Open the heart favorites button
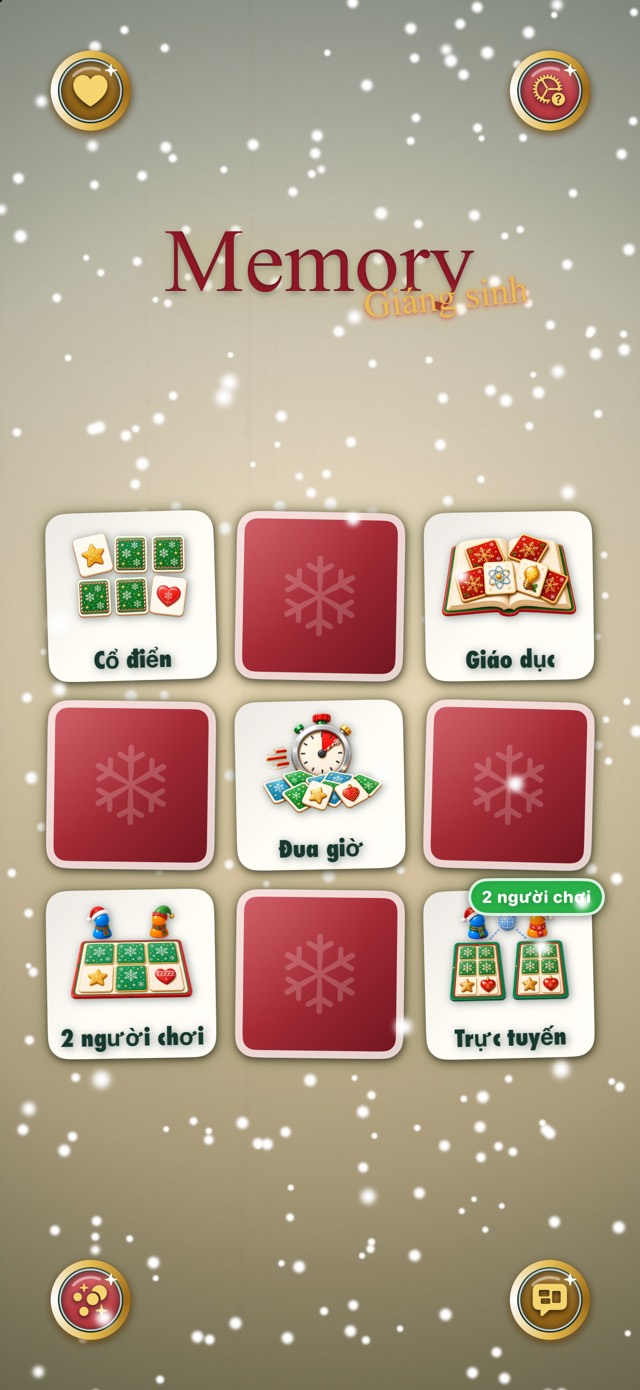The image size is (640, 1390). (x=91, y=91)
